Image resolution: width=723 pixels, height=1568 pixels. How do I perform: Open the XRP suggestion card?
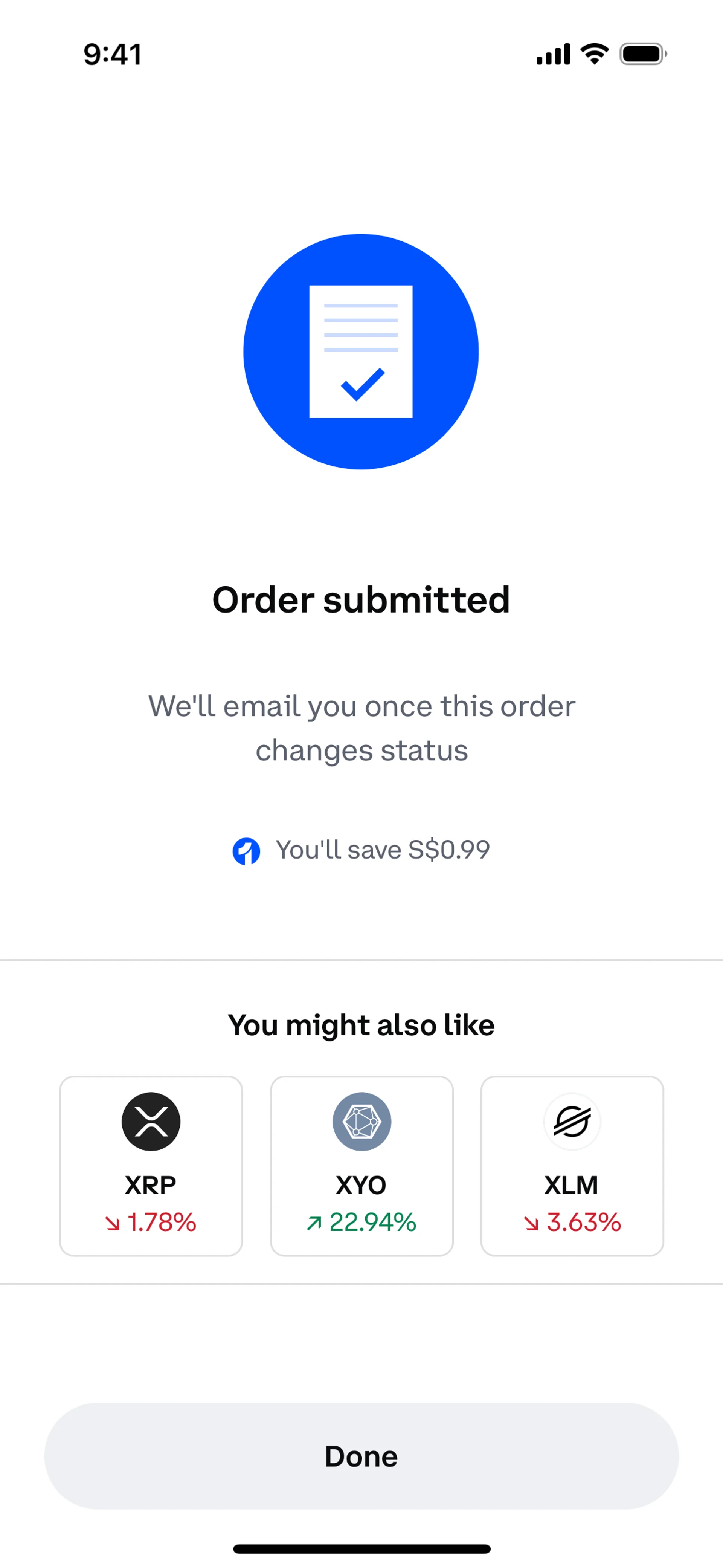tap(151, 1166)
